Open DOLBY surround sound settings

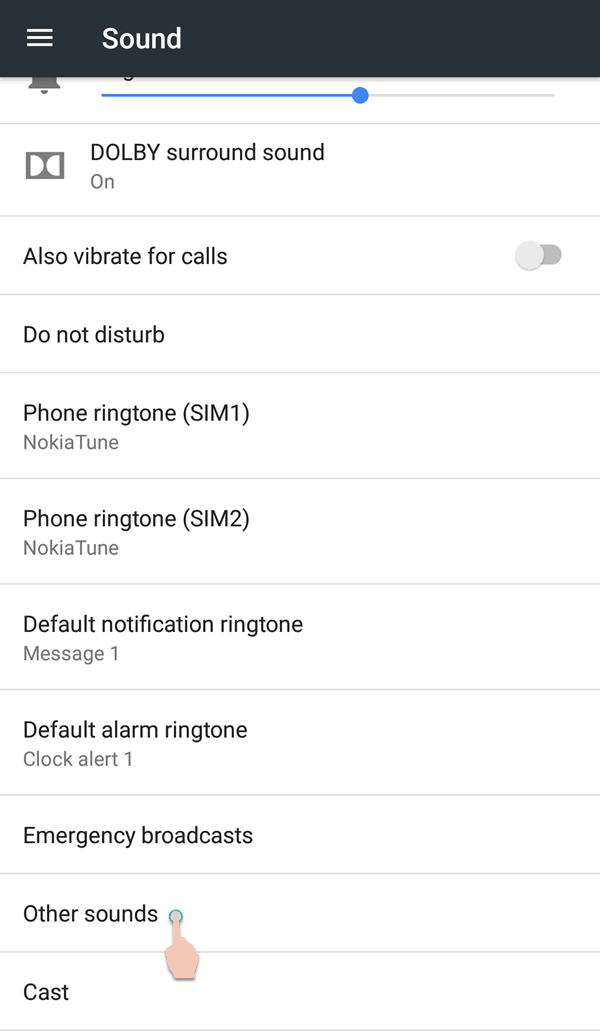(x=300, y=170)
